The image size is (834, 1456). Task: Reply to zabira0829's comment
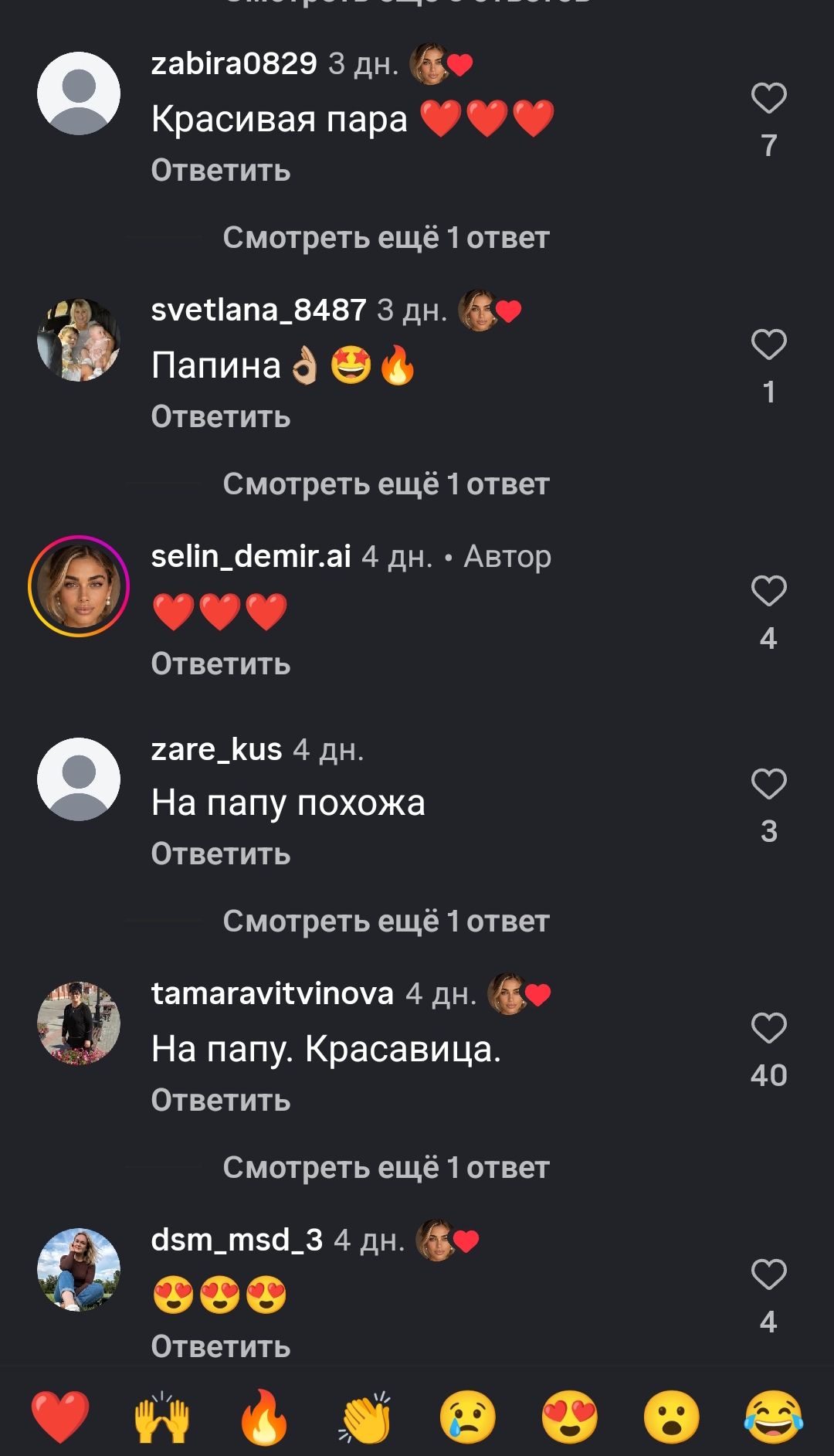point(221,170)
